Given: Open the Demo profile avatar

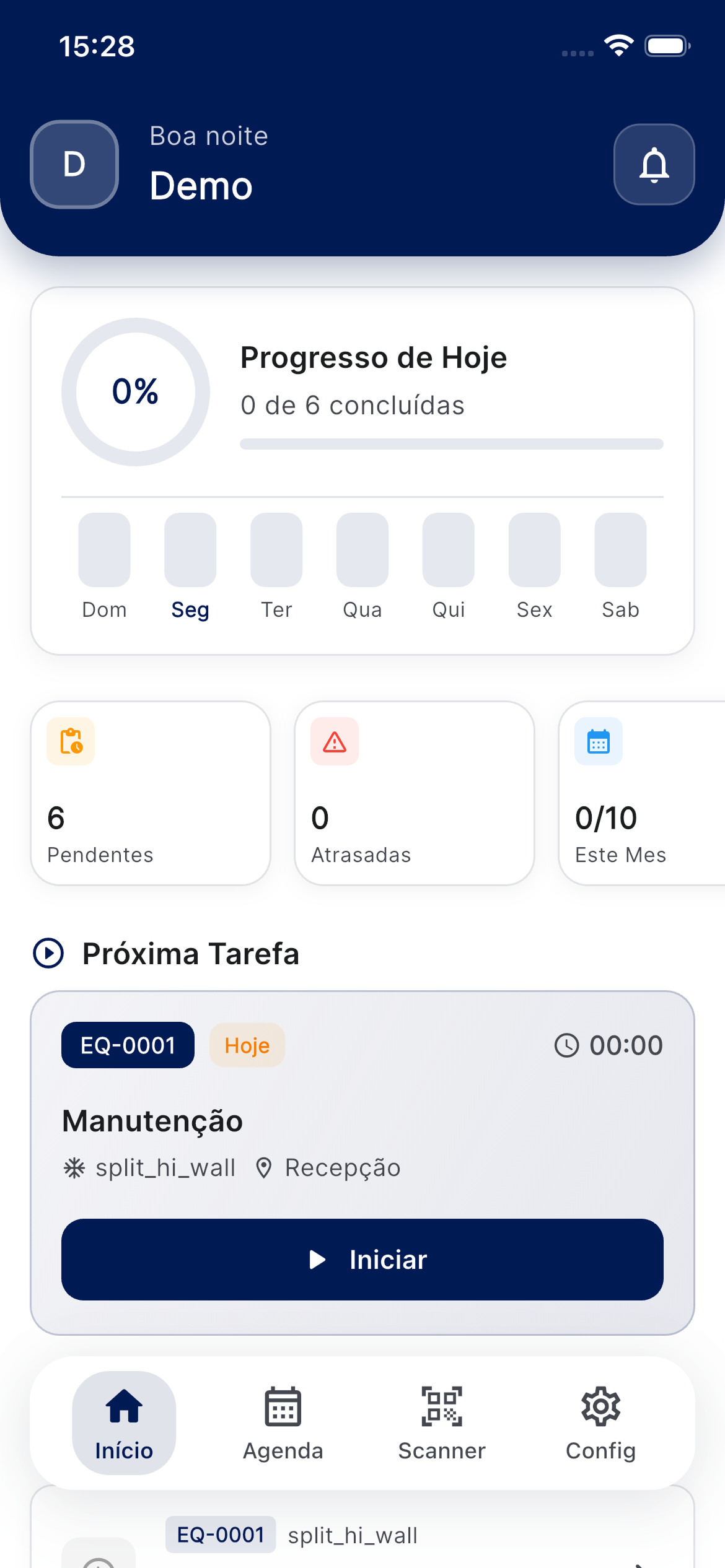Looking at the screenshot, I should point(74,165).
